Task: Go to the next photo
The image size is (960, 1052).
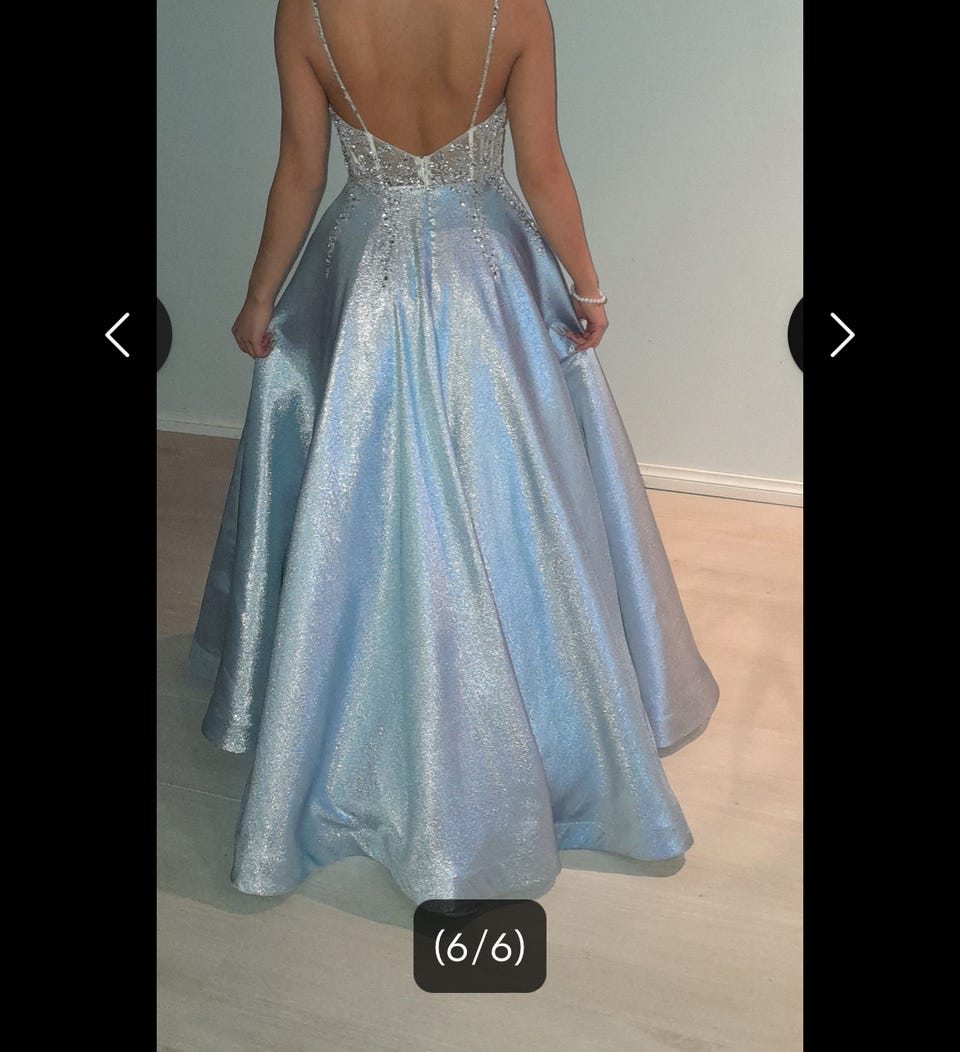Action: point(841,335)
